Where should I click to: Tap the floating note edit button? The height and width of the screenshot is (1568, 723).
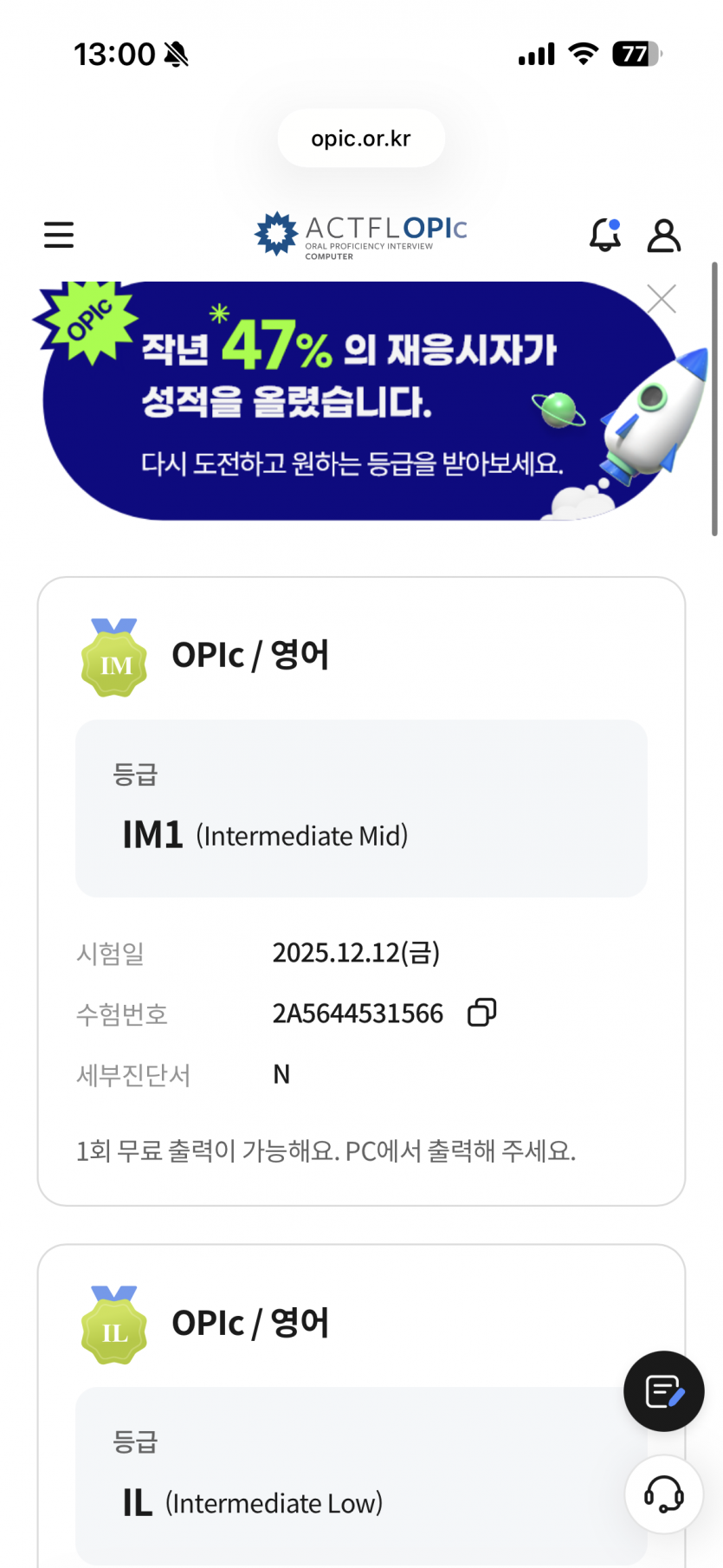(664, 1391)
